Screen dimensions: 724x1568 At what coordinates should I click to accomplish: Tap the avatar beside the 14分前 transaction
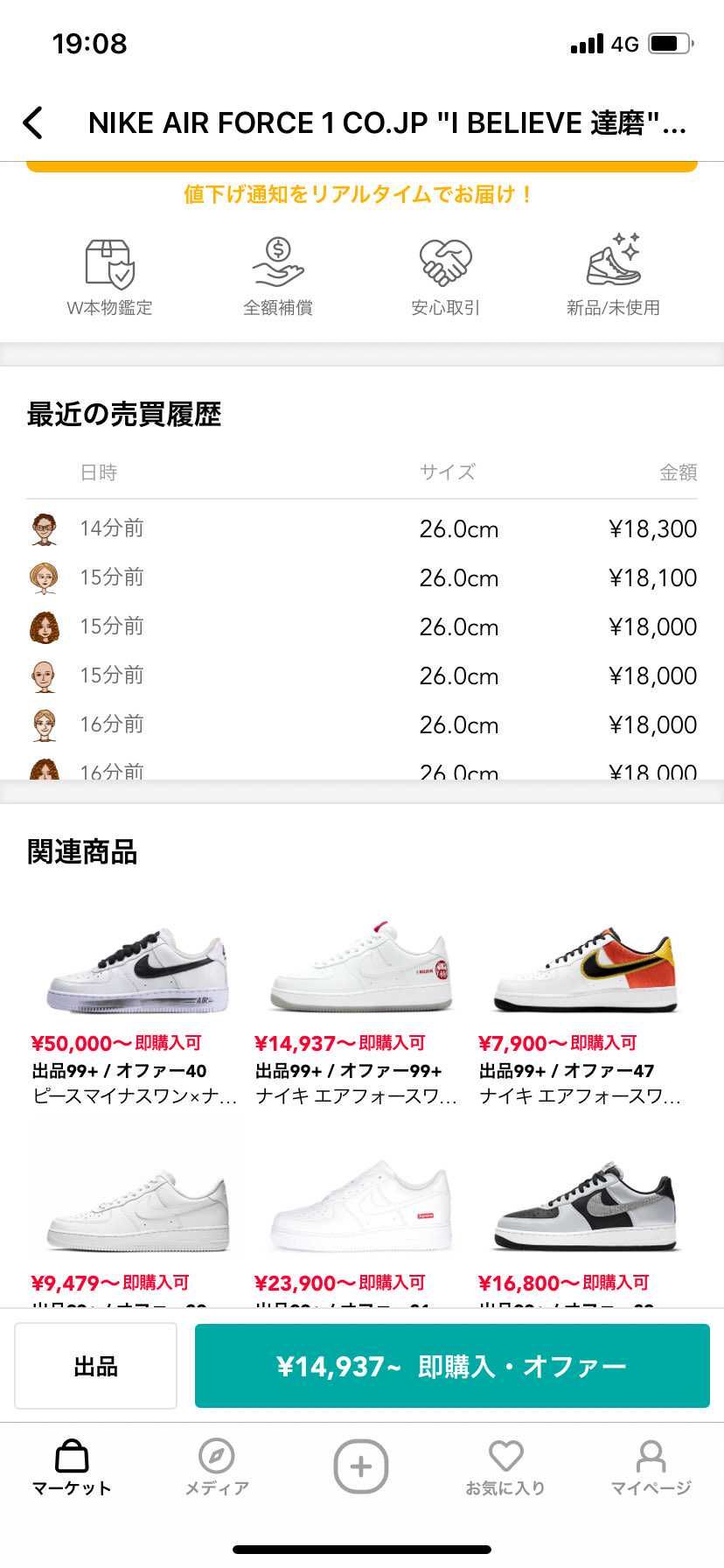coord(43,528)
